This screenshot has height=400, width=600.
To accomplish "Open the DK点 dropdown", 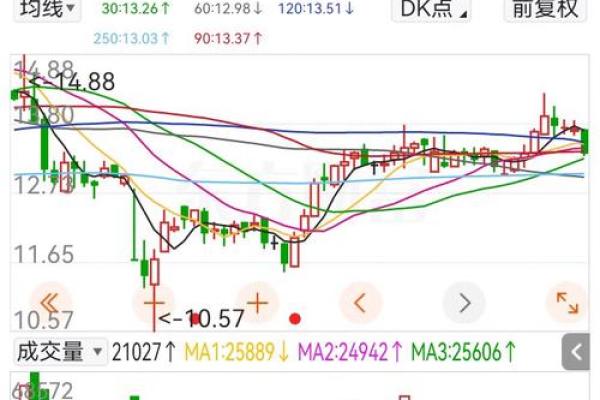I will [434, 11].
